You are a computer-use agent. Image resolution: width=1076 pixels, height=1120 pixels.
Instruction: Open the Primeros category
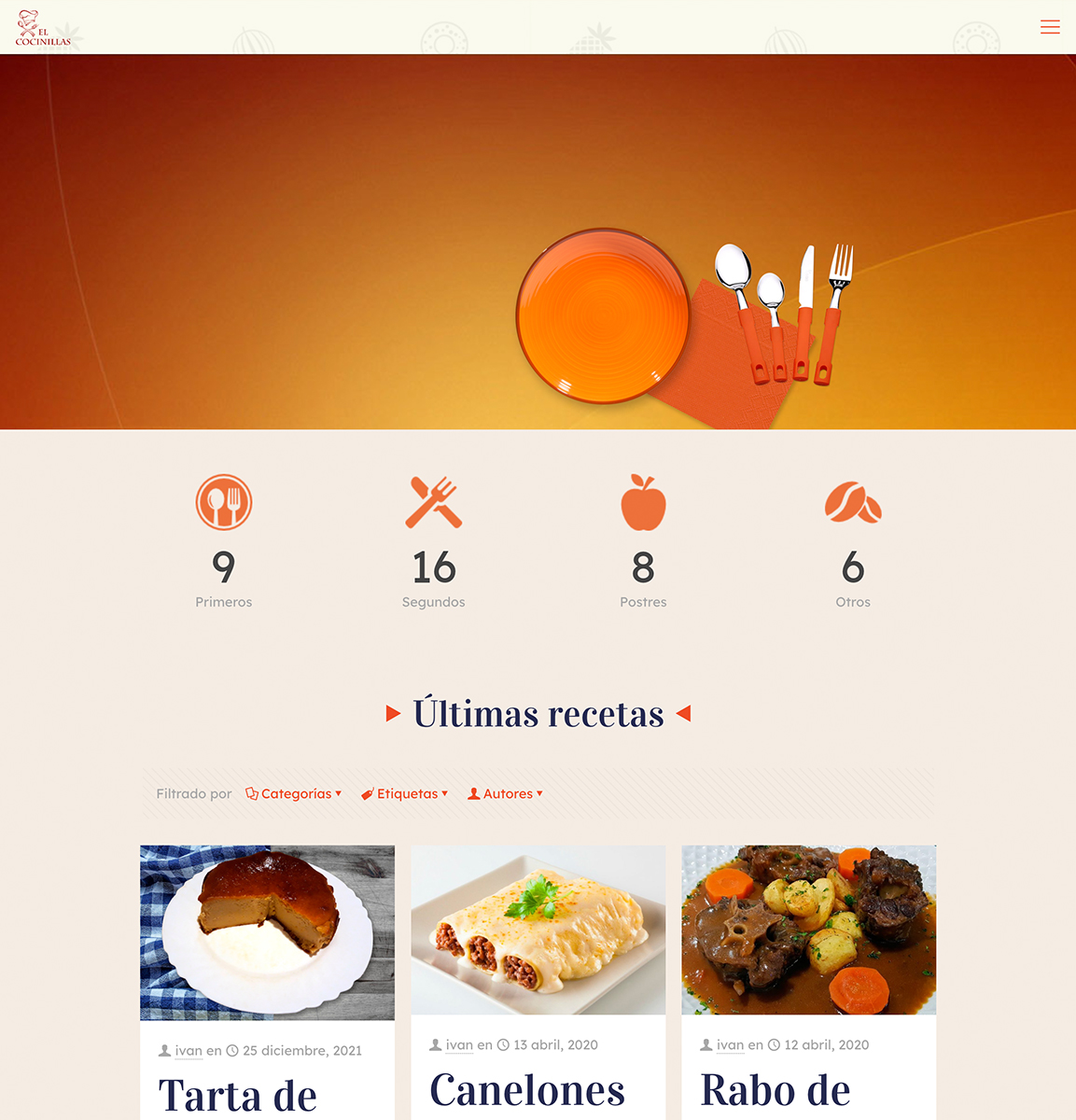tap(223, 542)
